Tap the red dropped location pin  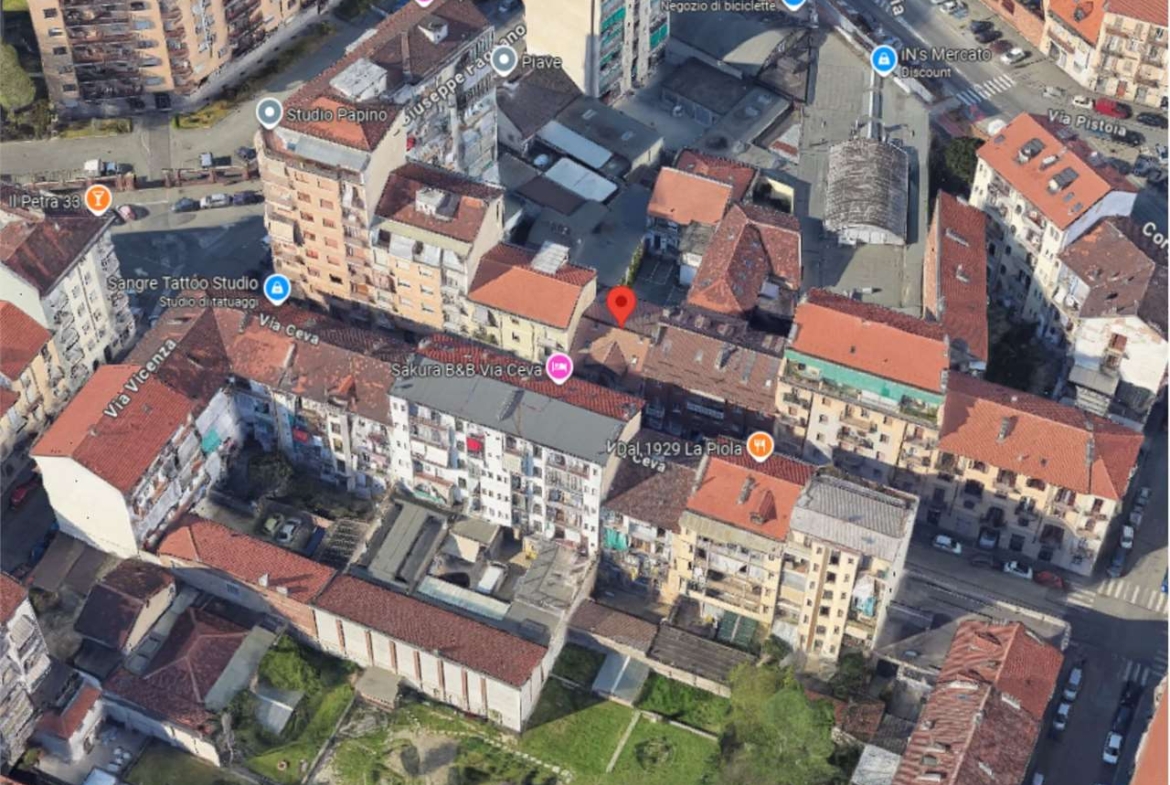621,305
